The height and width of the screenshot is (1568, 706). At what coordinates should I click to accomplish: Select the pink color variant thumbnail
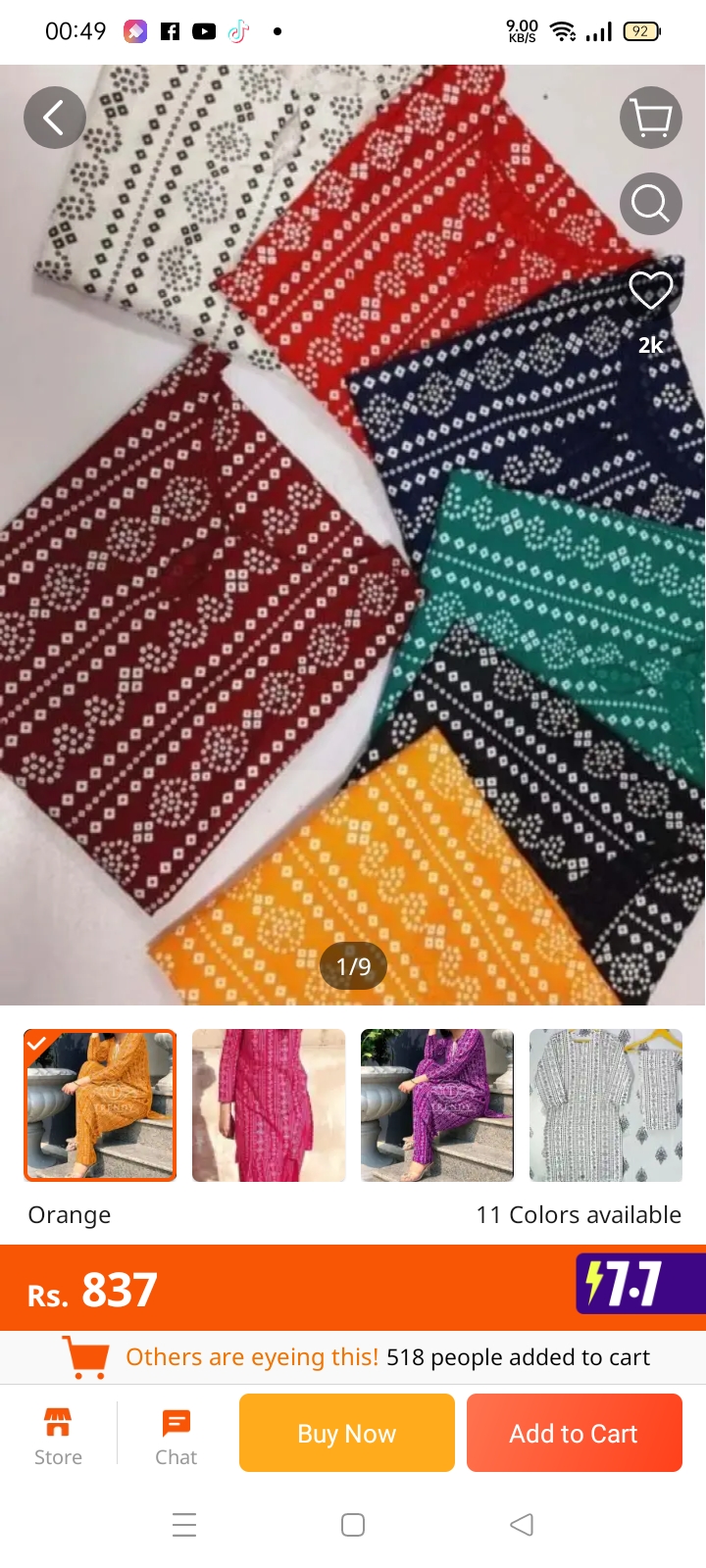(269, 1105)
